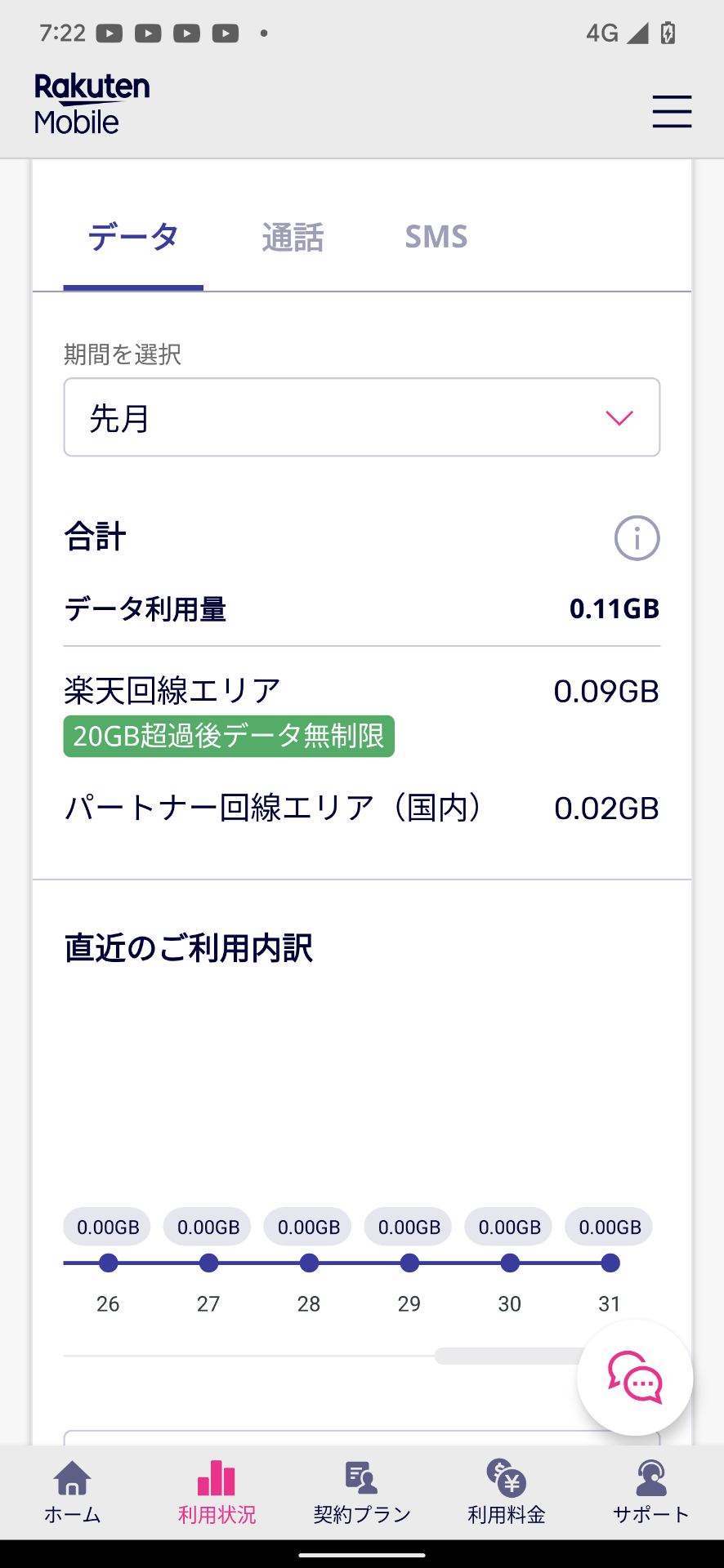Open the chat support bubble icon
This screenshot has height=1568, width=724.
point(635,1378)
